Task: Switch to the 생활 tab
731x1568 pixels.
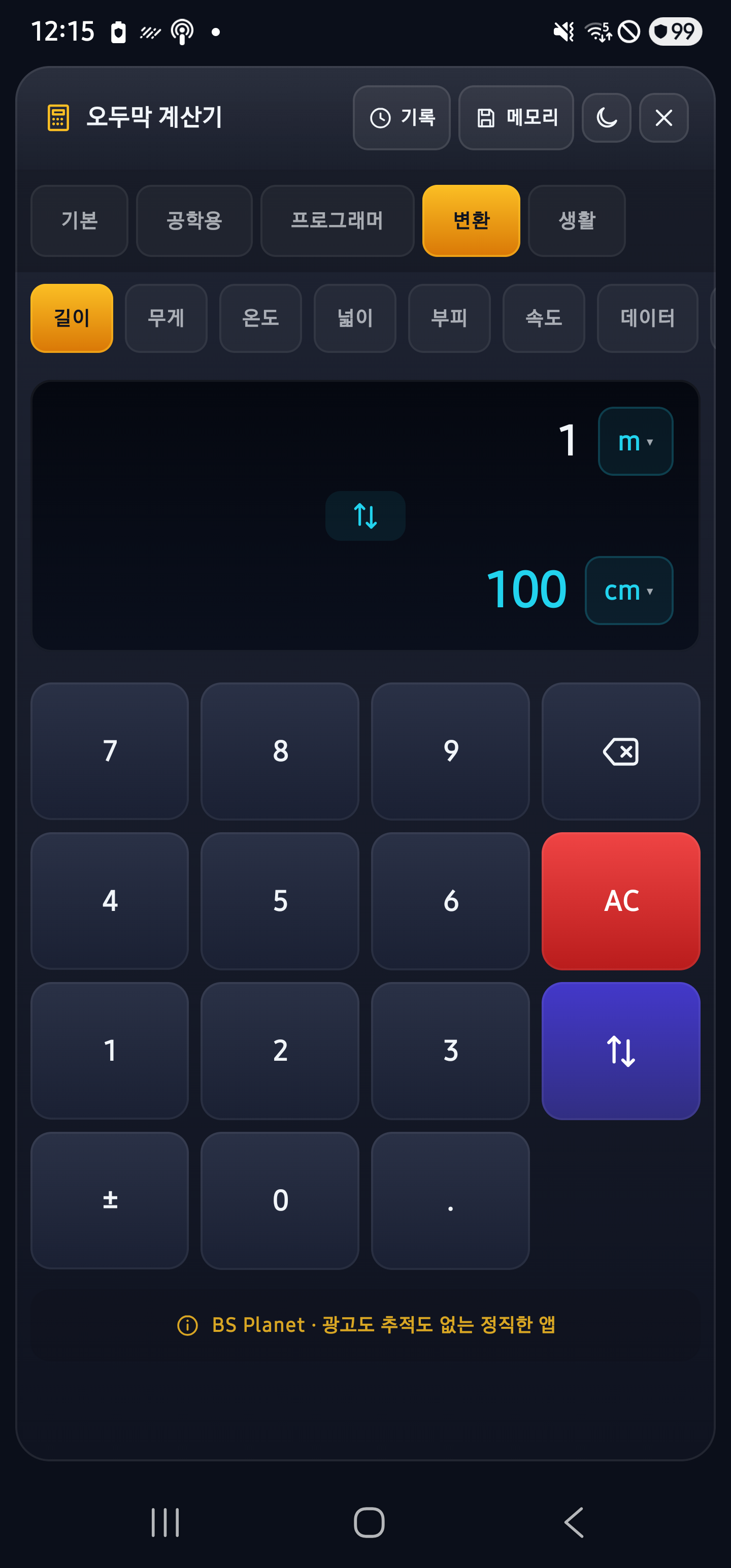Action: pyautogui.click(x=576, y=220)
